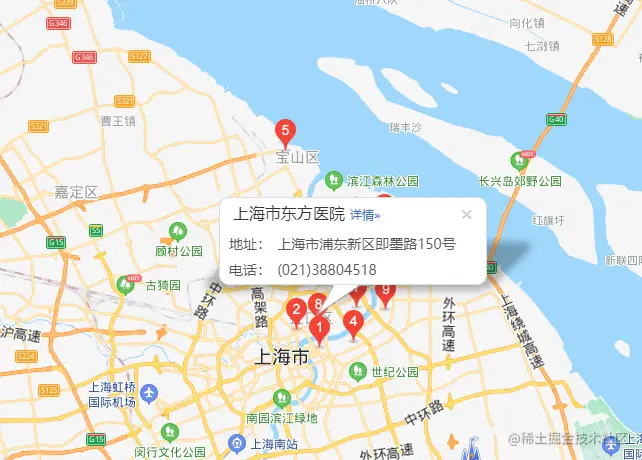Open the 详情 link for 上海市东方医院
The height and width of the screenshot is (460, 642).
click(364, 214)
